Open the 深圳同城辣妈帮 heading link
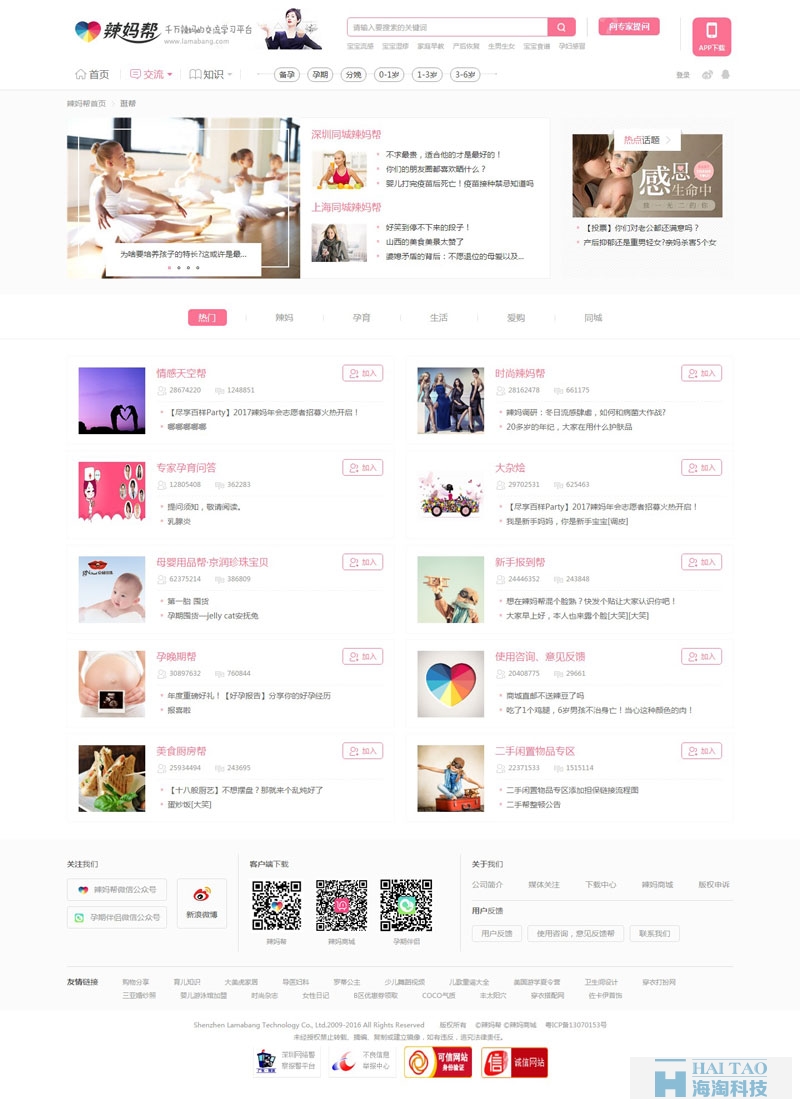The image size is (800, 1111). tap(346, 134)
